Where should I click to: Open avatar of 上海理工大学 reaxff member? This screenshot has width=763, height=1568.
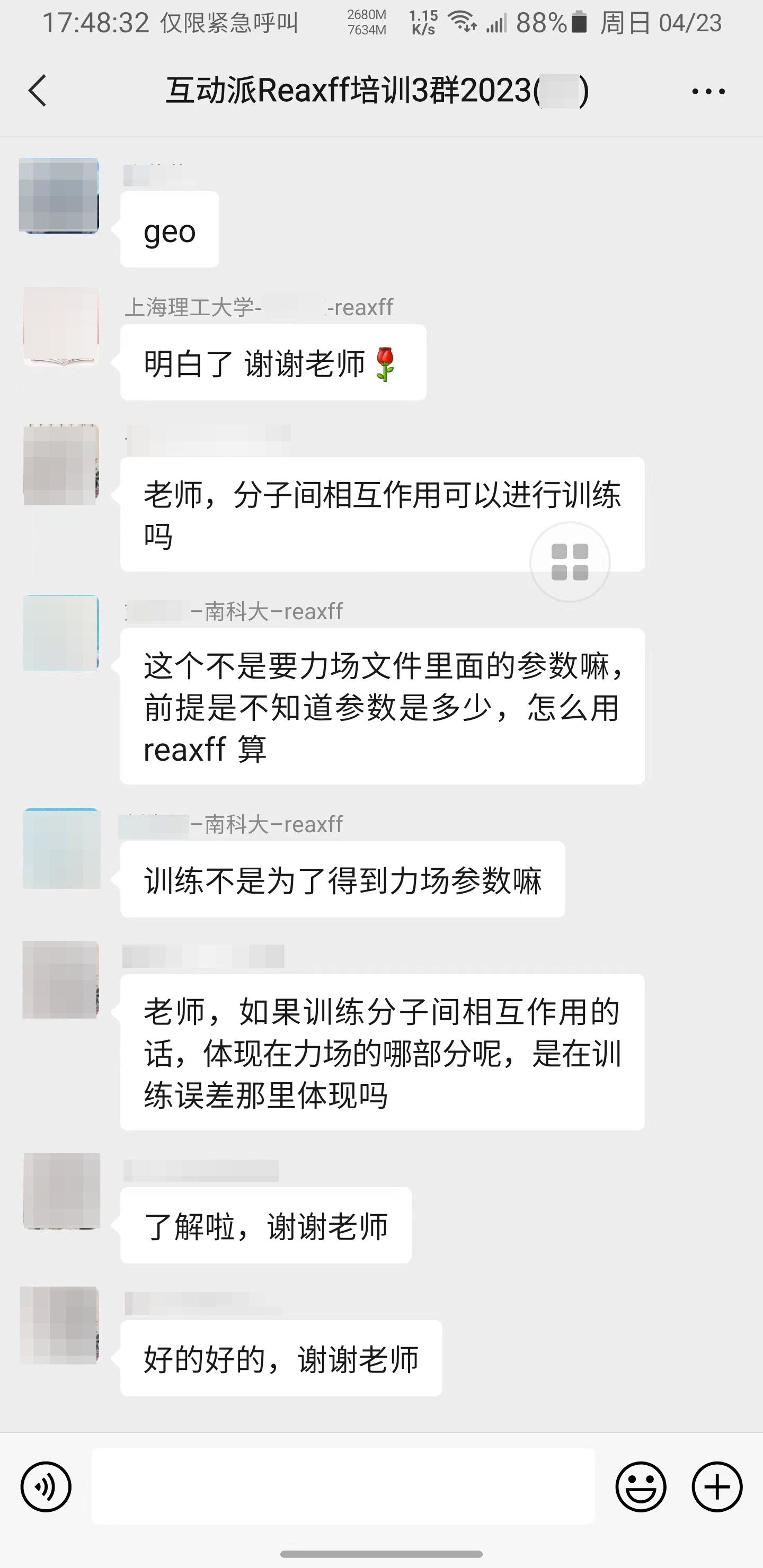61,327
